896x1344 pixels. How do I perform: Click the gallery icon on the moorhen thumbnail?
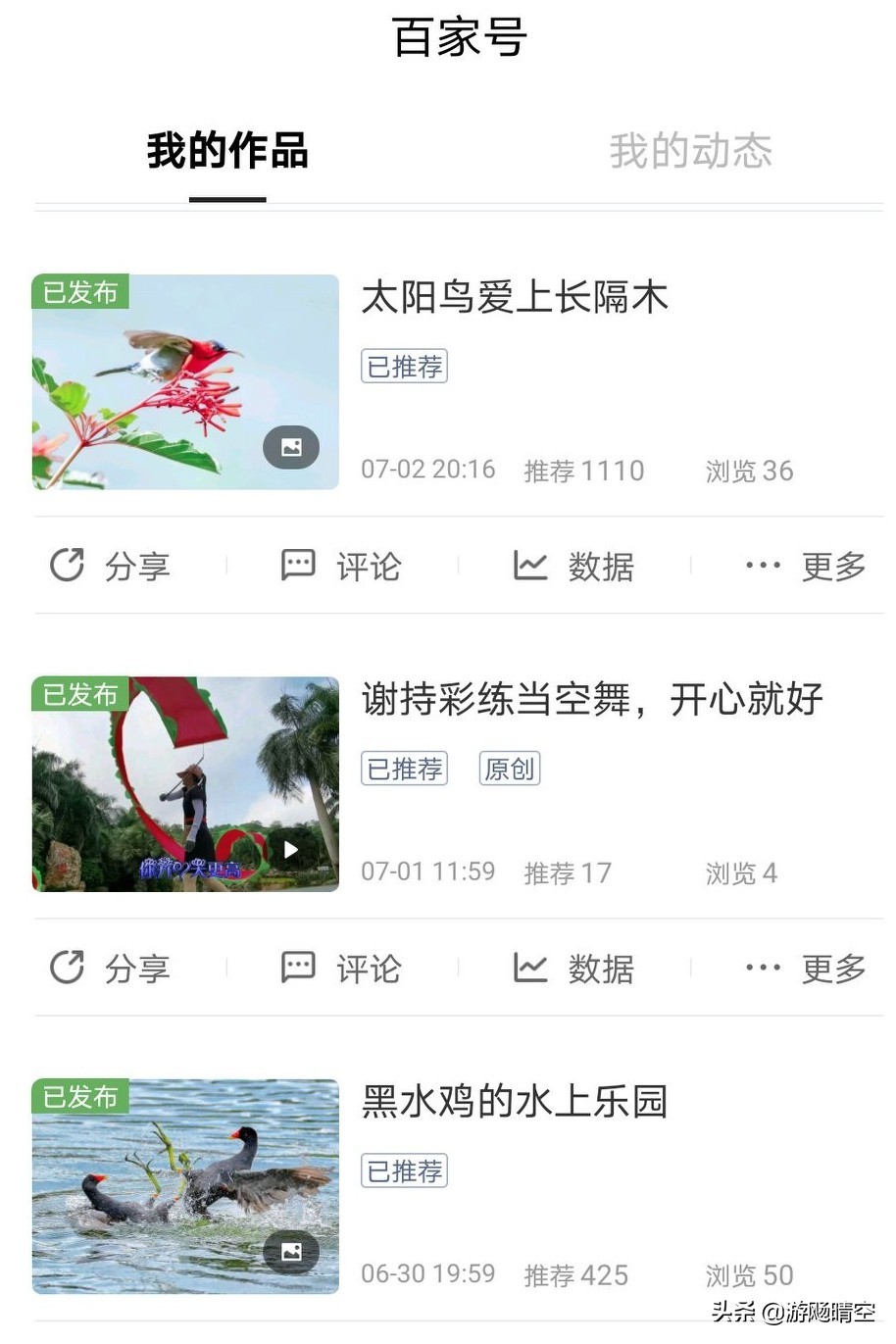click(291, 1251)
